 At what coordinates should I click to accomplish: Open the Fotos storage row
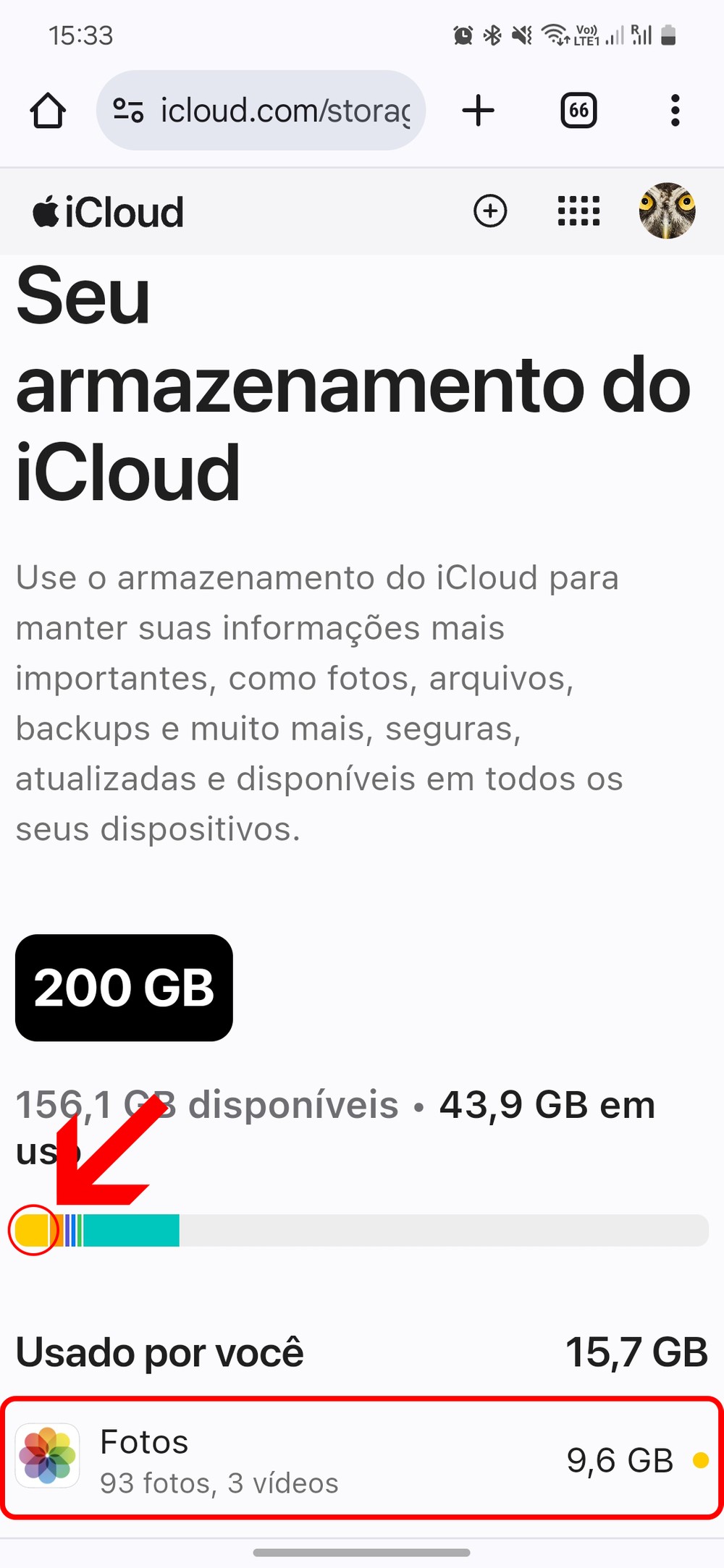coord(362,1459)
